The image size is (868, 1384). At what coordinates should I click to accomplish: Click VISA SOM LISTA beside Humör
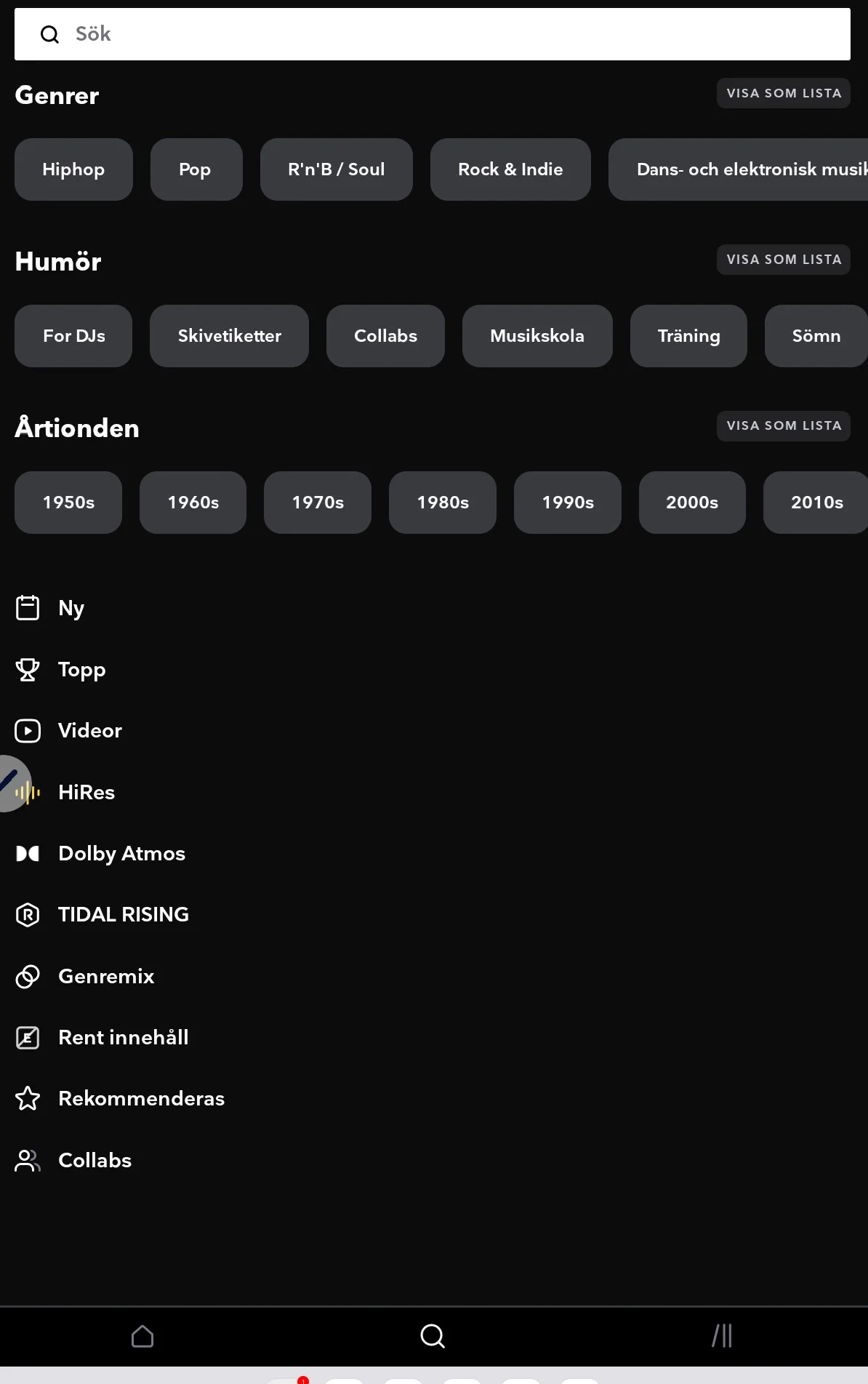point(783,259)
